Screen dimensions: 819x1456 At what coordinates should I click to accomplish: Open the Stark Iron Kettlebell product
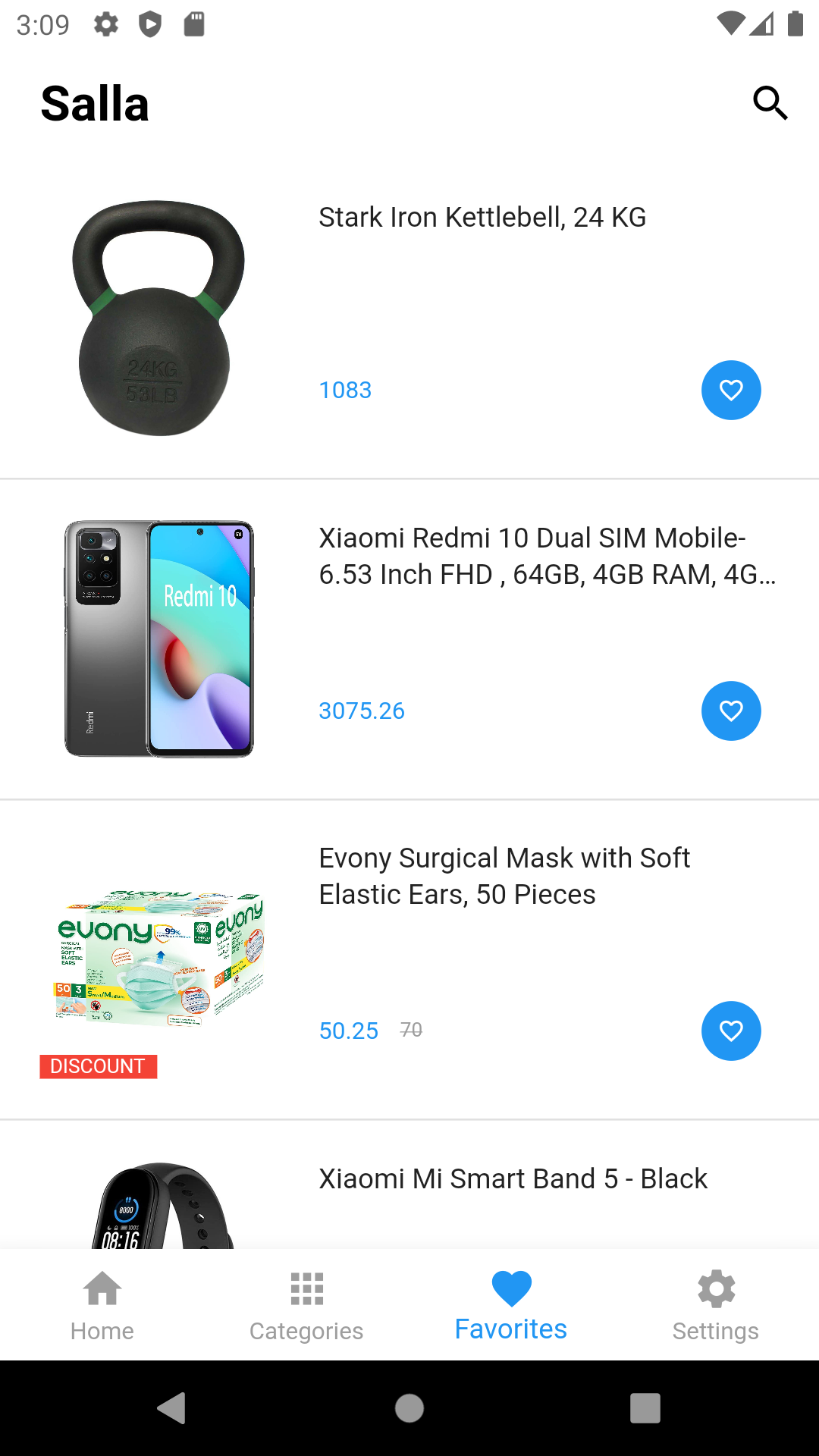click(482, 217)
